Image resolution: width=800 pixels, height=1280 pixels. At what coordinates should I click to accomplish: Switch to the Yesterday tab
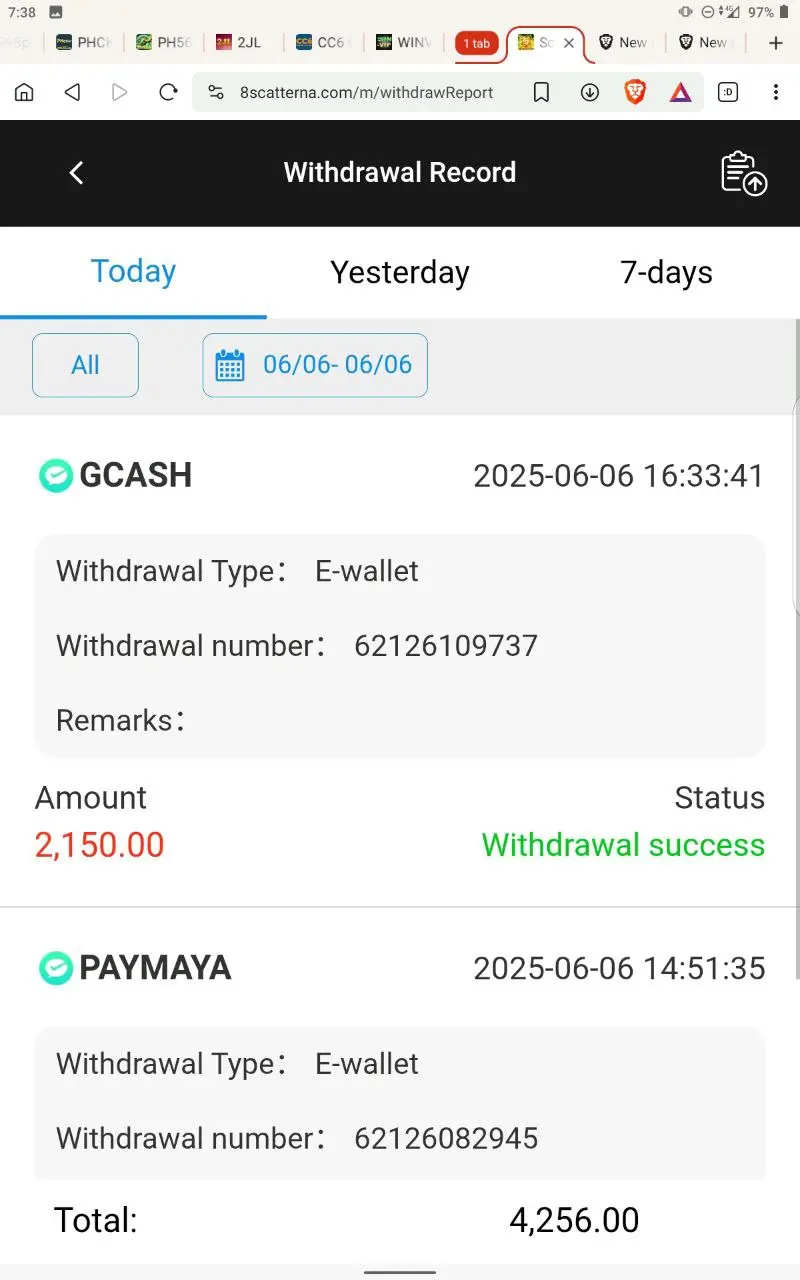pyautogui.click(x=400, y=272)
